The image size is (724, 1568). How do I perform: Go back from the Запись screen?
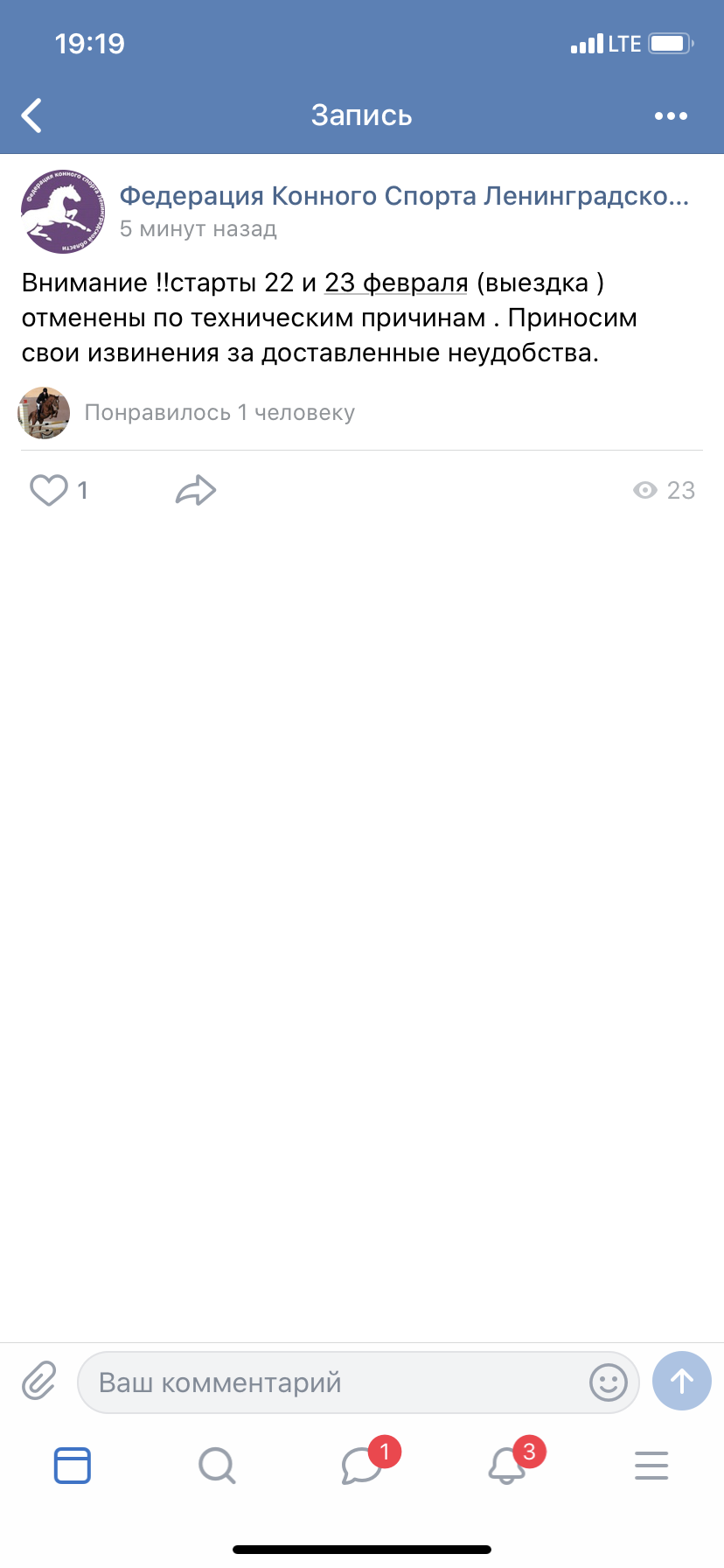(32, 115)
